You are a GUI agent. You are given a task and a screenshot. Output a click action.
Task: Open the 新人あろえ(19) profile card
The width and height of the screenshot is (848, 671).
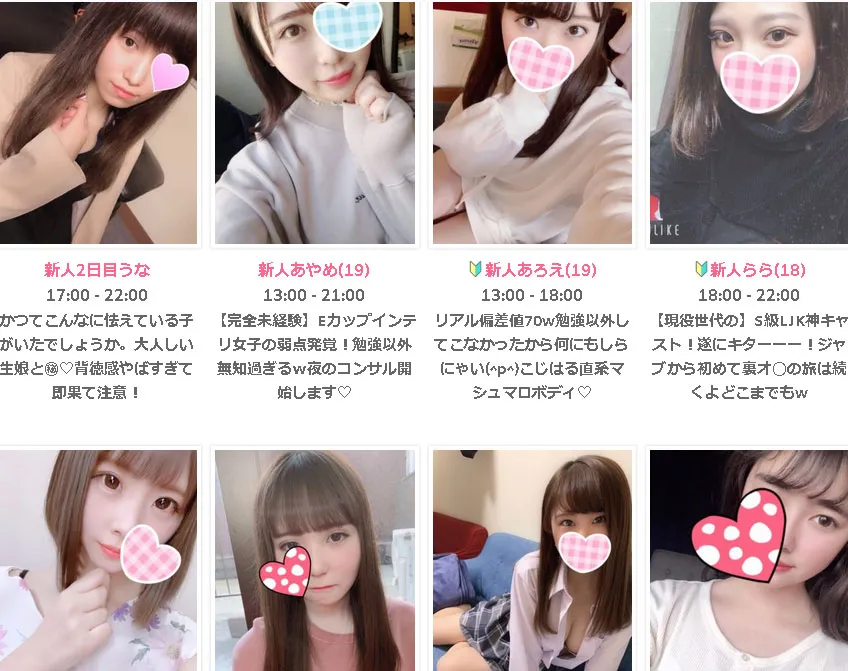point(531,122)
